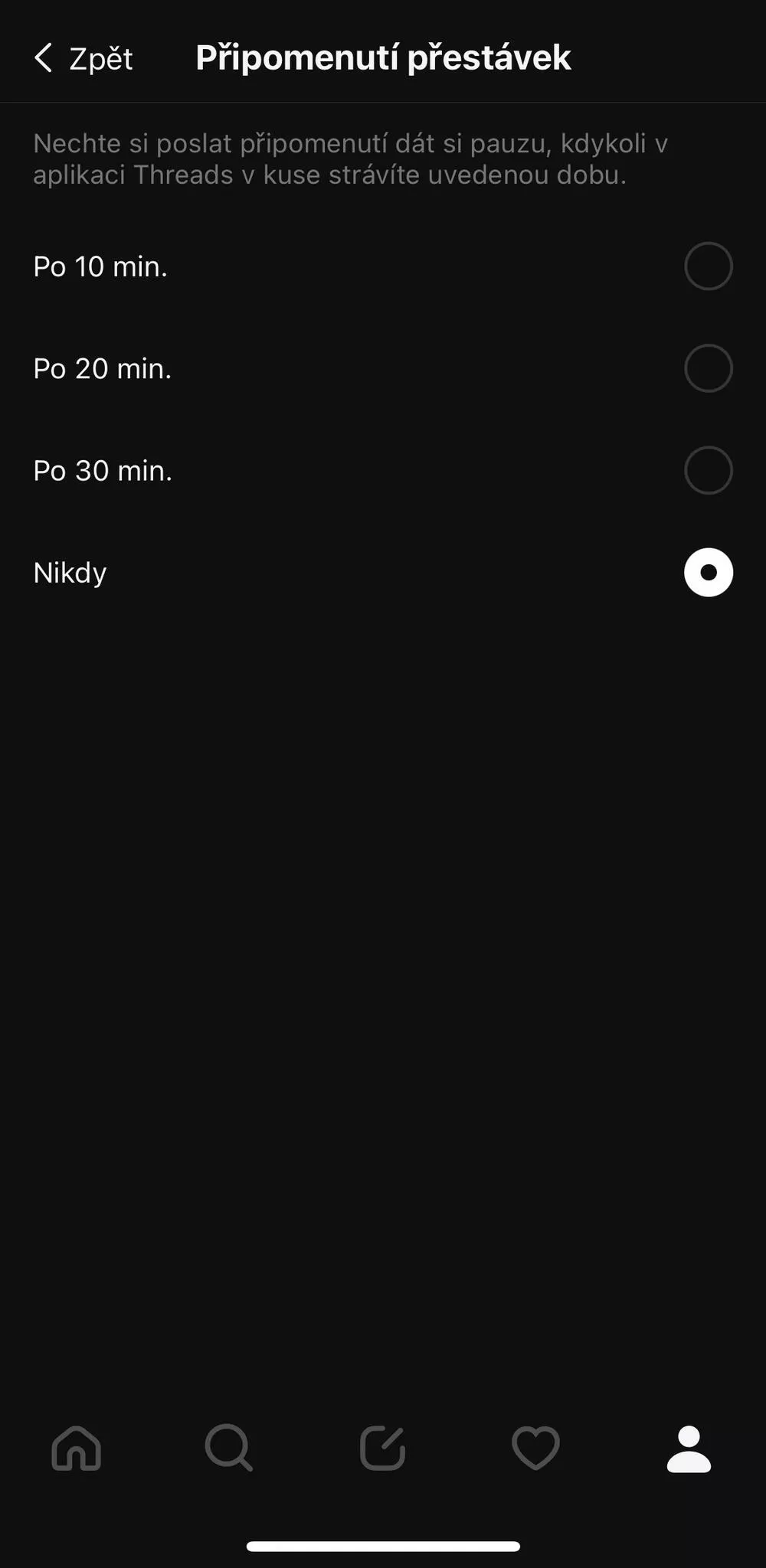Image resolution: width=766 pixels, height=1568 pixels.
Task: Pick the Po 30 min. option
Action: pyautogui.click(x=383, y=470)
